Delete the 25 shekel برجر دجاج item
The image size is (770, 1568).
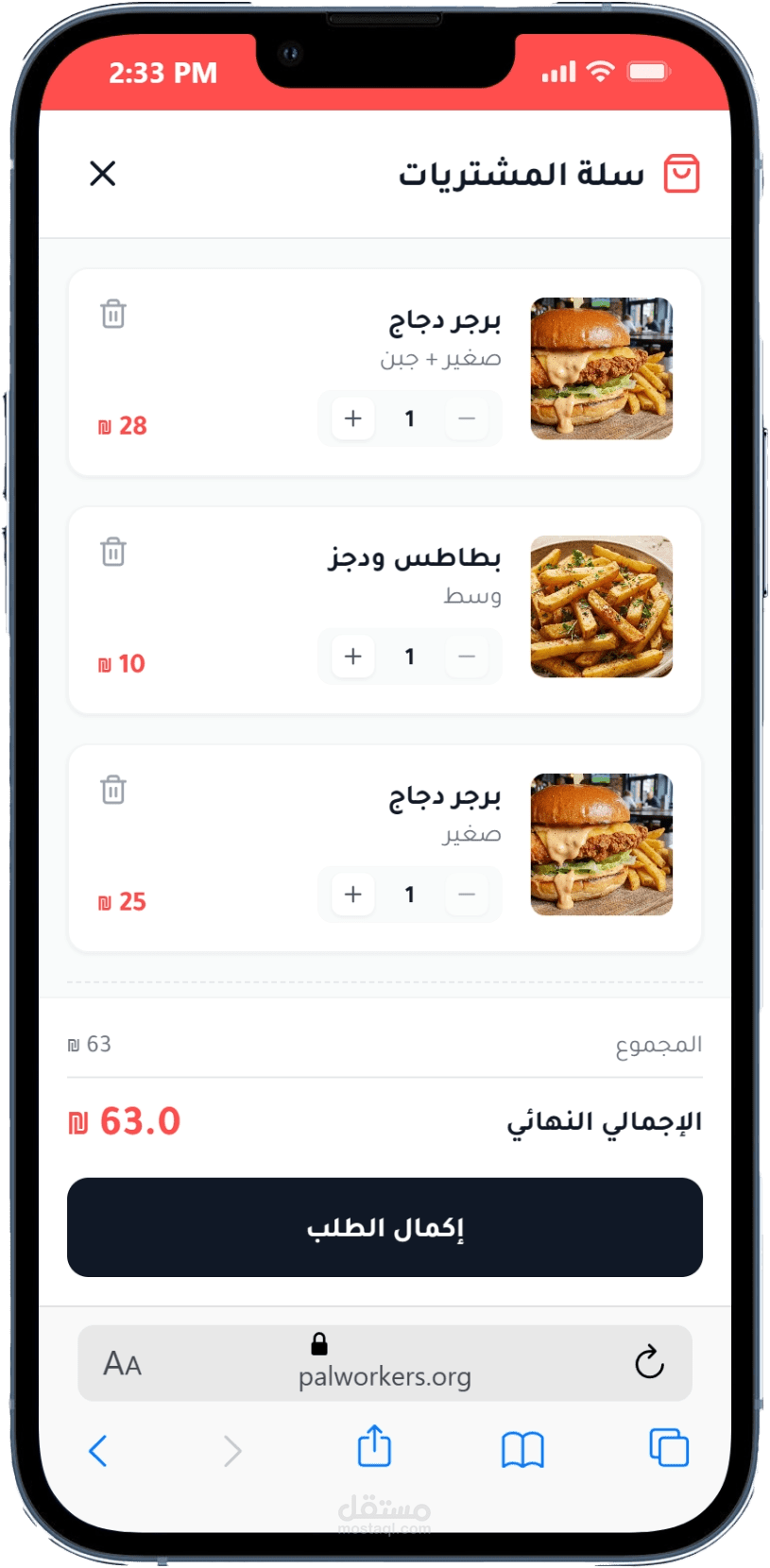(113, 790)
